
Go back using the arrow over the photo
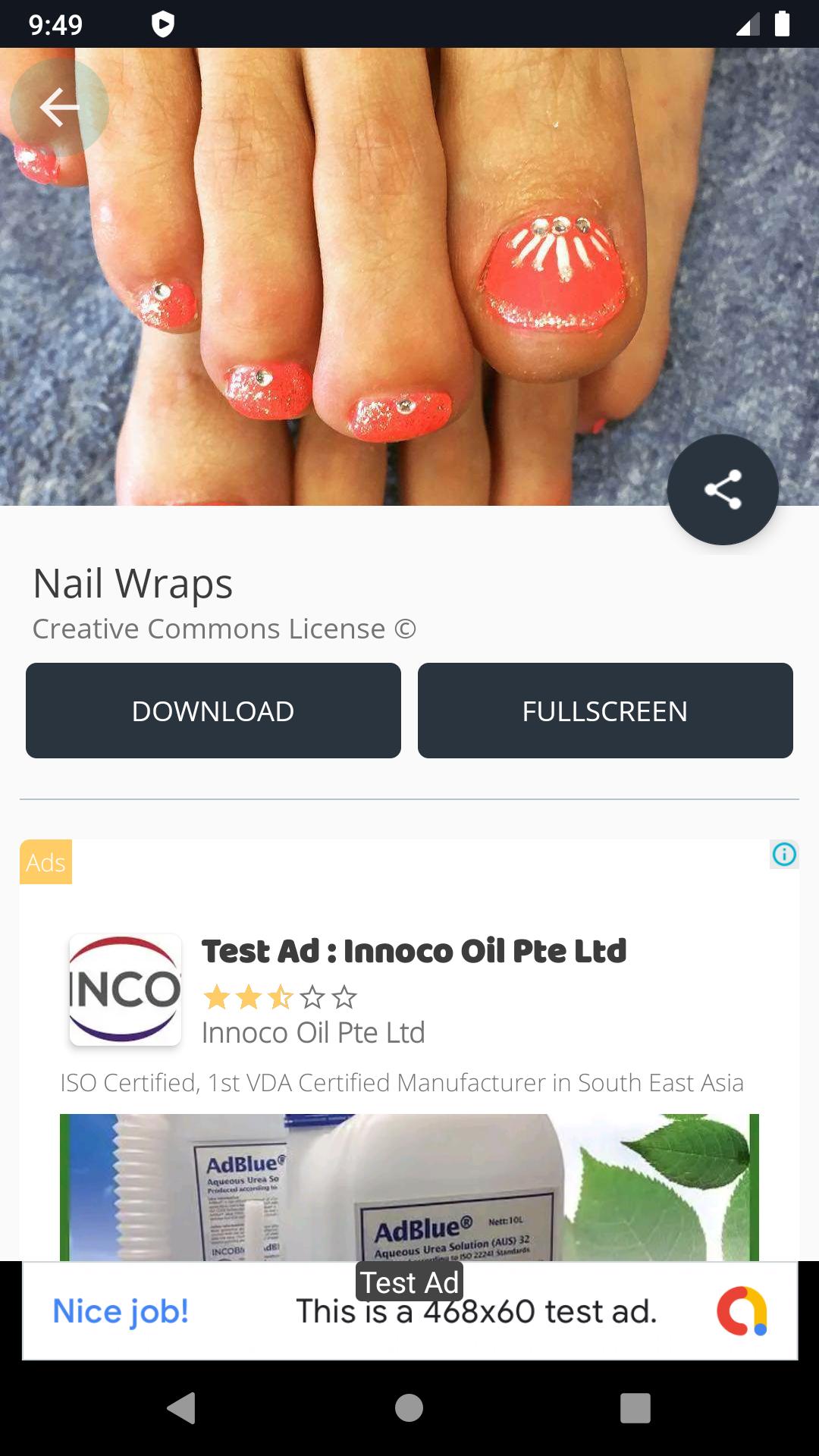tap(59, 107)
